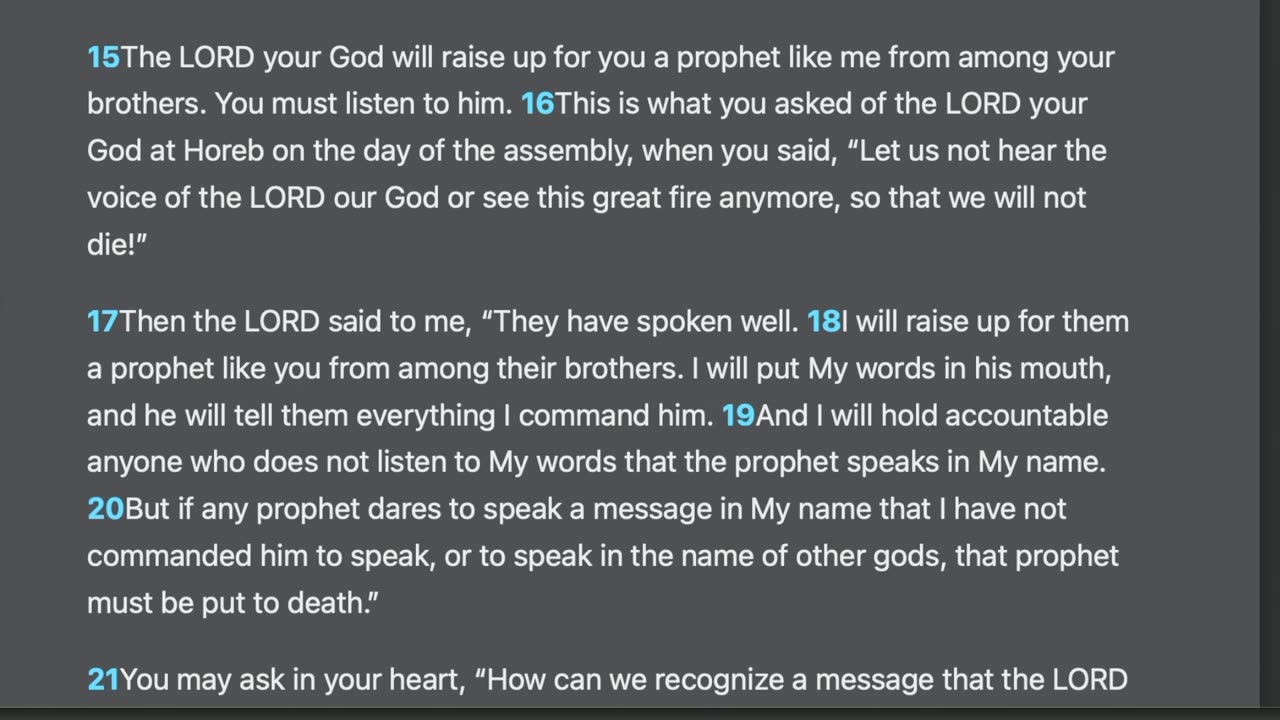
Task: Tap verse number 17
Action: pos(103,322)
